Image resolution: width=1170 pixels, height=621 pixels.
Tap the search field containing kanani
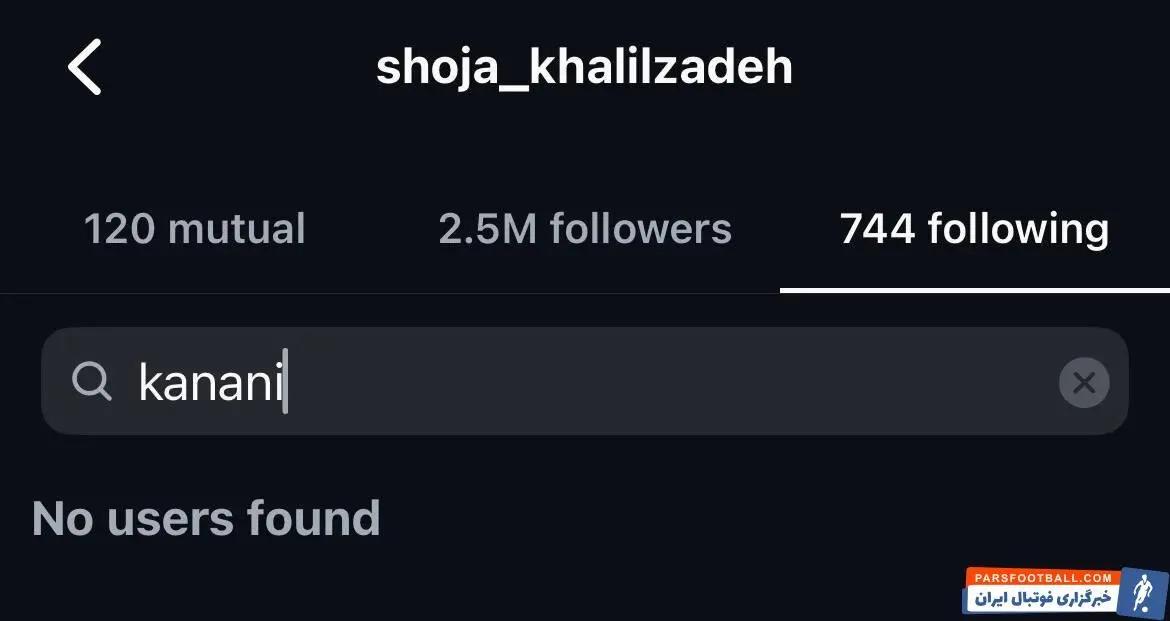(x=560, y=381)
